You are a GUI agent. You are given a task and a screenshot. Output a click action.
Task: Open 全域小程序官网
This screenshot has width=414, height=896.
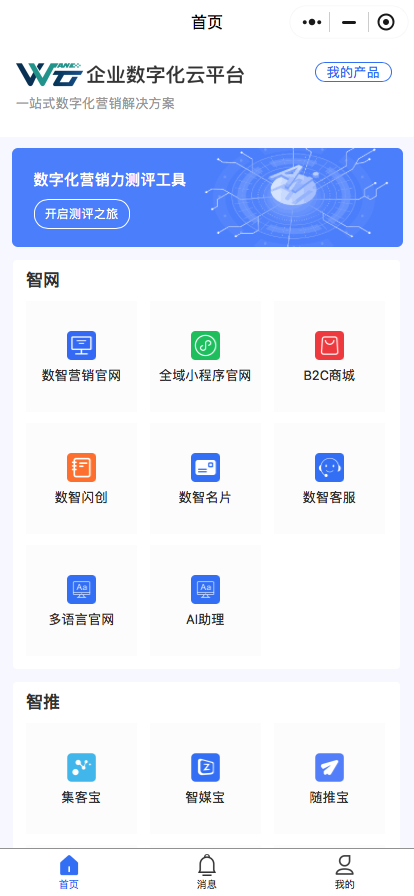[x=205, y=357]
